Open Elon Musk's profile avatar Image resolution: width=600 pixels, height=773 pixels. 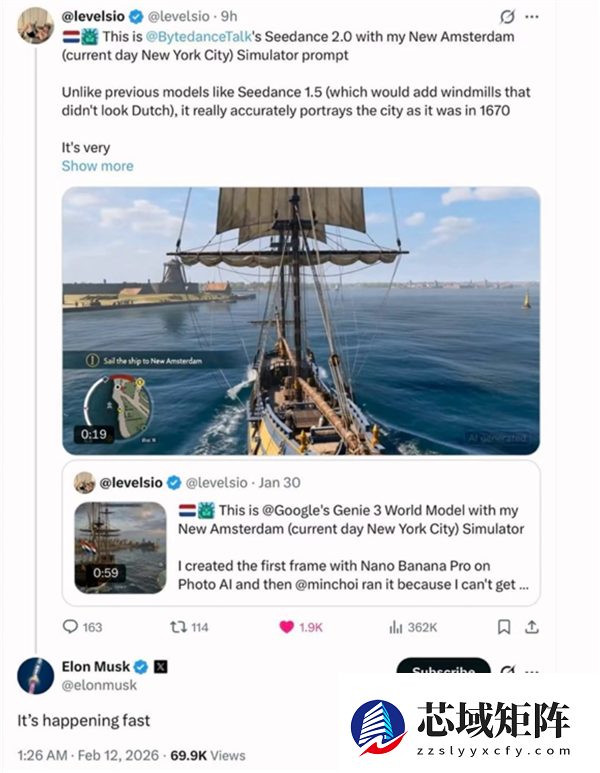(35, 675)
